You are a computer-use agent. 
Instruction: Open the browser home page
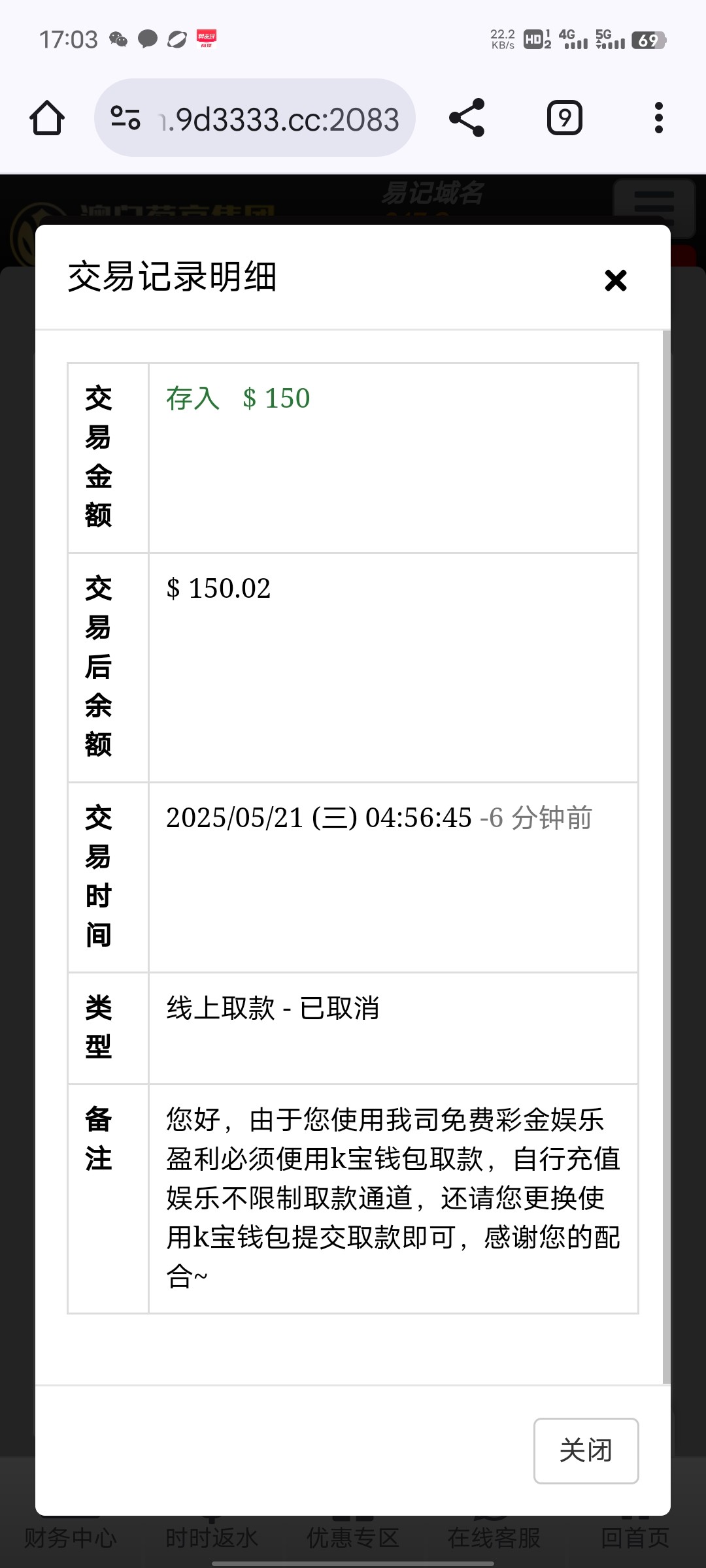(x=47, y=118)
